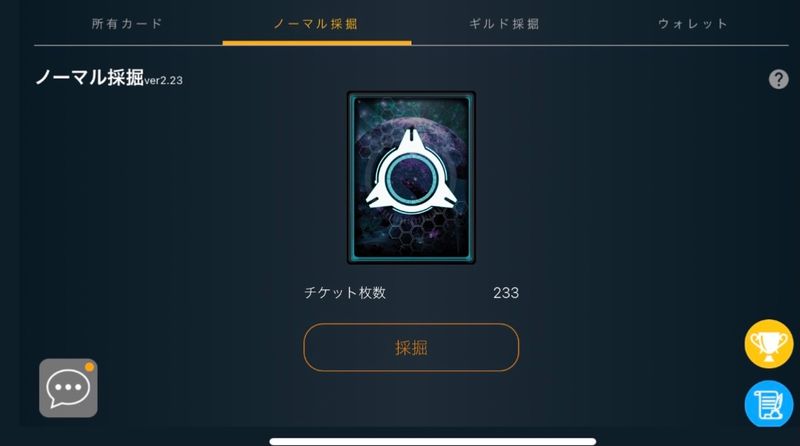Go to the ウォレット tab
This screenshot has height=446, width=800.
coord(693,23)
